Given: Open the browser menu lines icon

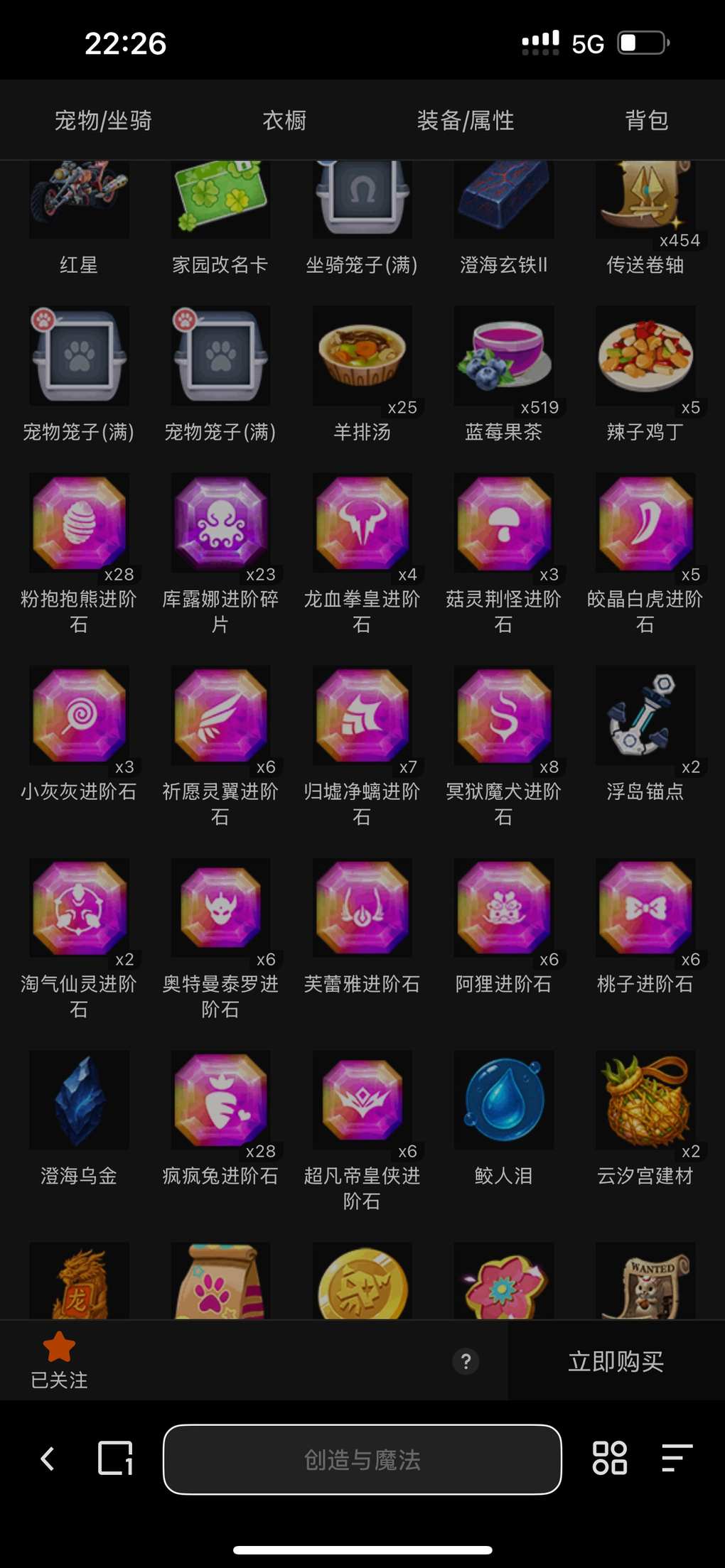Looking at the screenshot, I should click(x=677, y=1459).
